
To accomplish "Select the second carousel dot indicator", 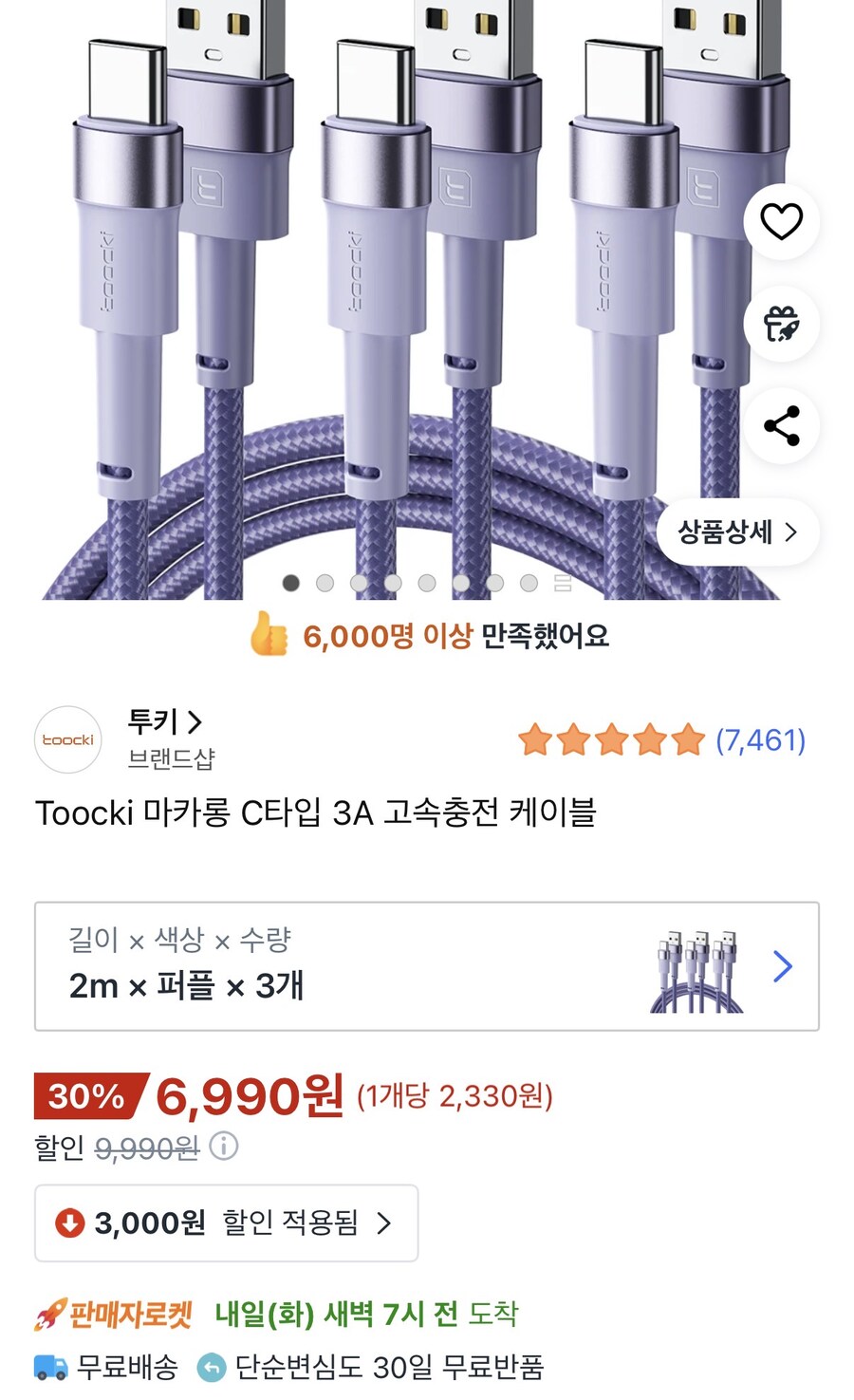I will tap(325, 584).
